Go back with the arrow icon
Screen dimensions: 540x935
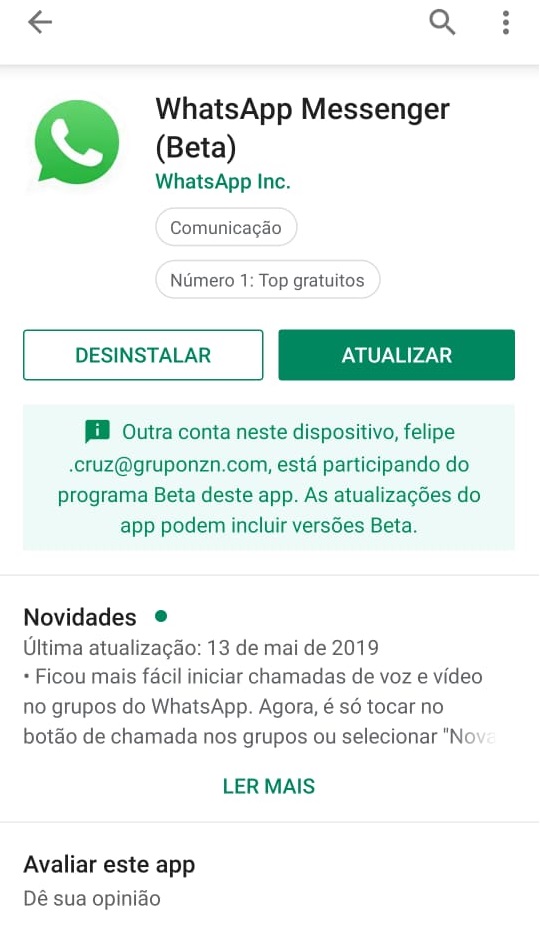40,23
